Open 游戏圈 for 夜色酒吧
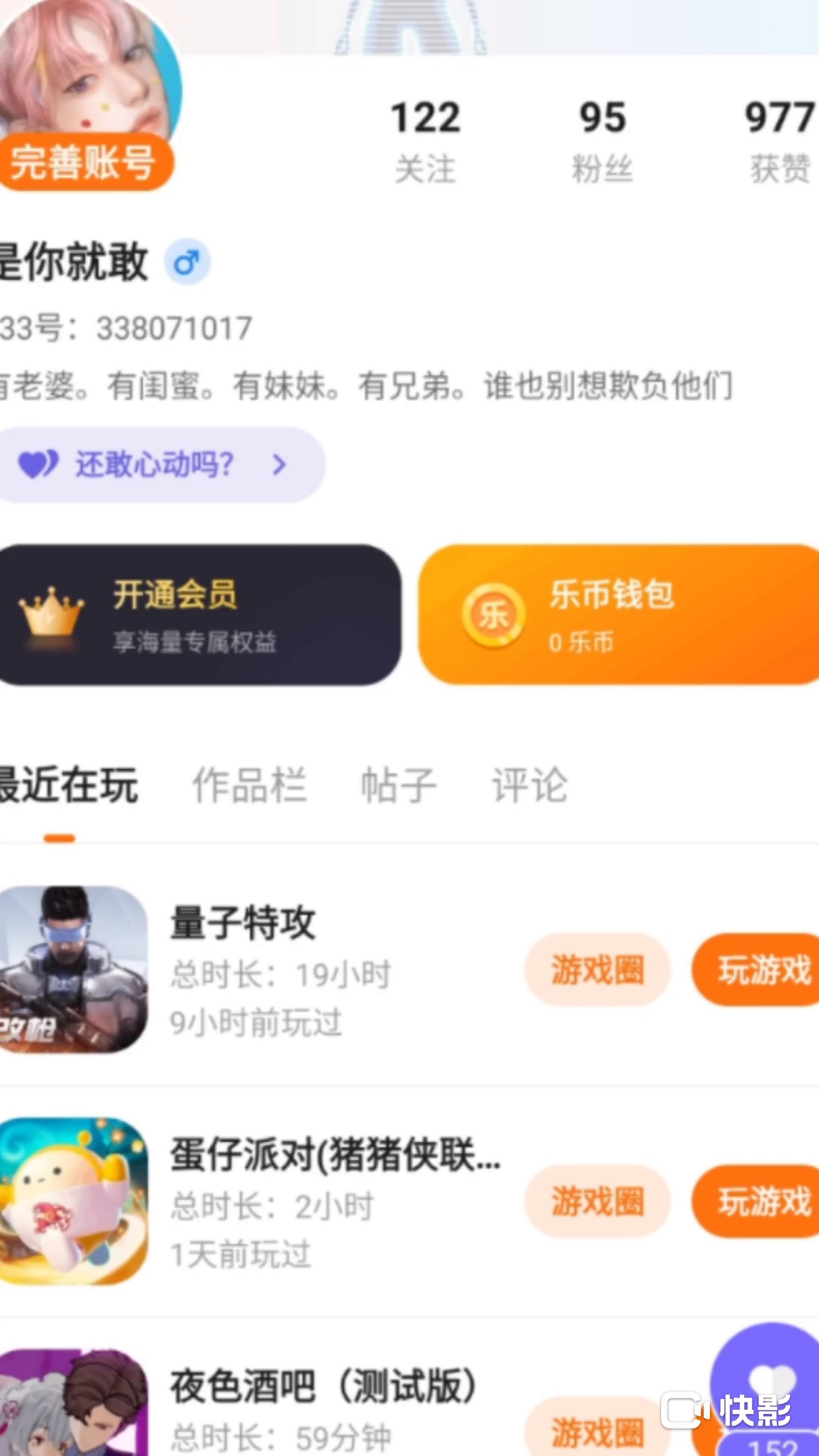The image size is (819, 1456). tap(598, 1429)
